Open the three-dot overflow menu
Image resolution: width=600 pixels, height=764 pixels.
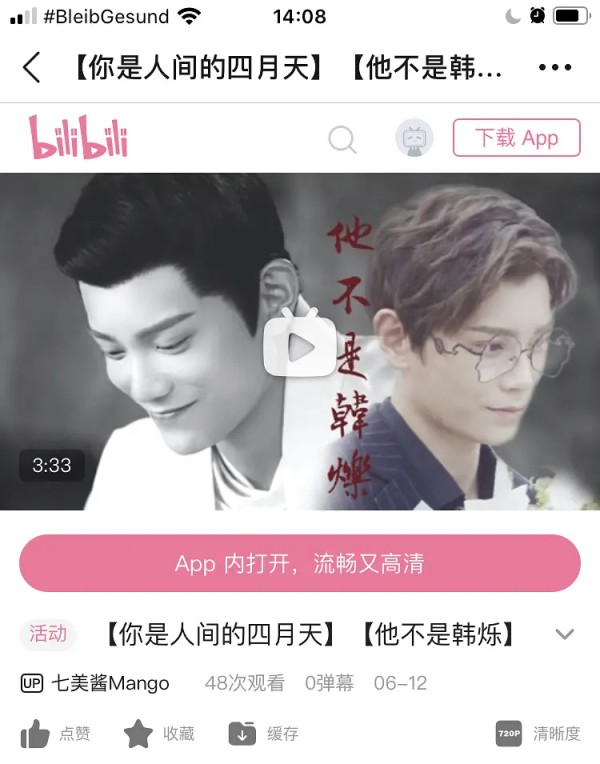point(555,68)
